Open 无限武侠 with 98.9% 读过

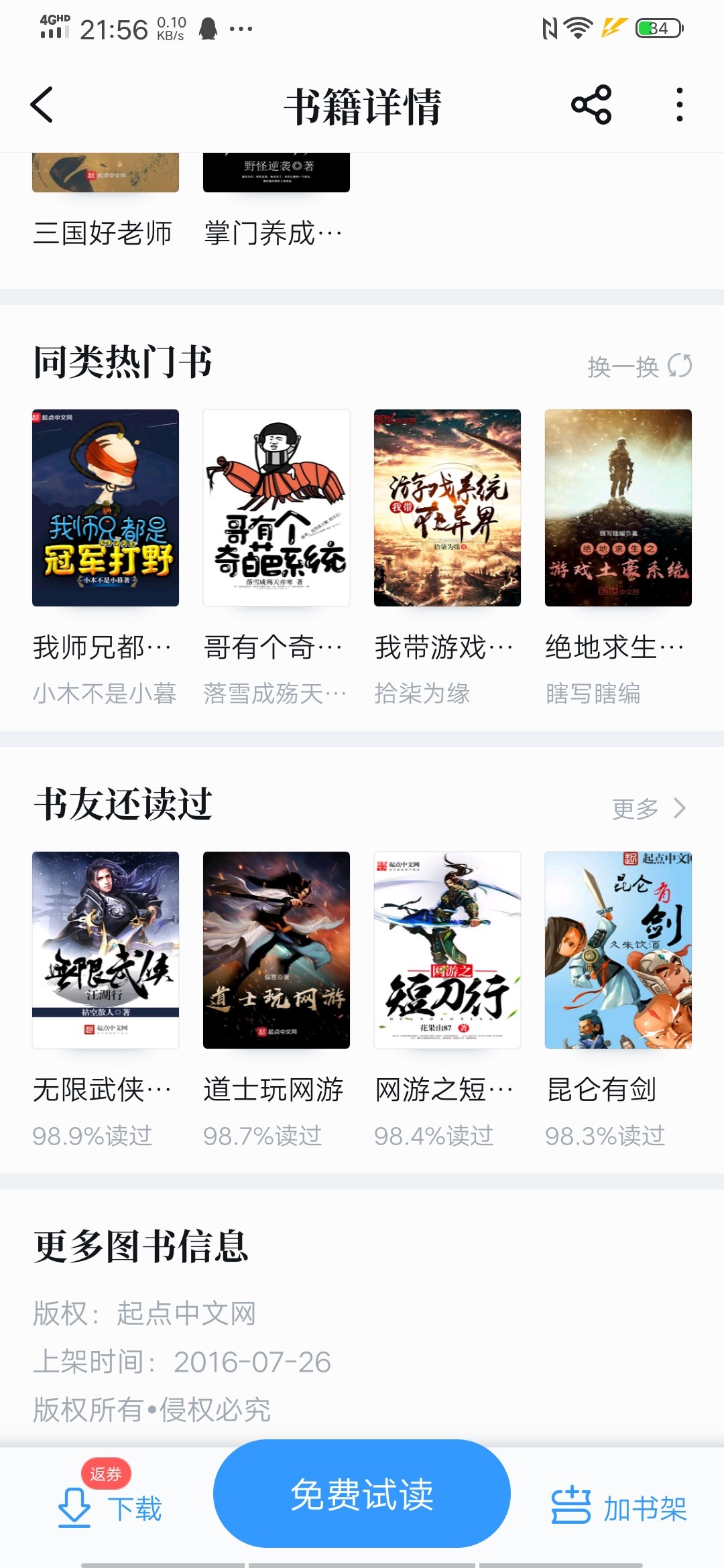click(105, 950)
